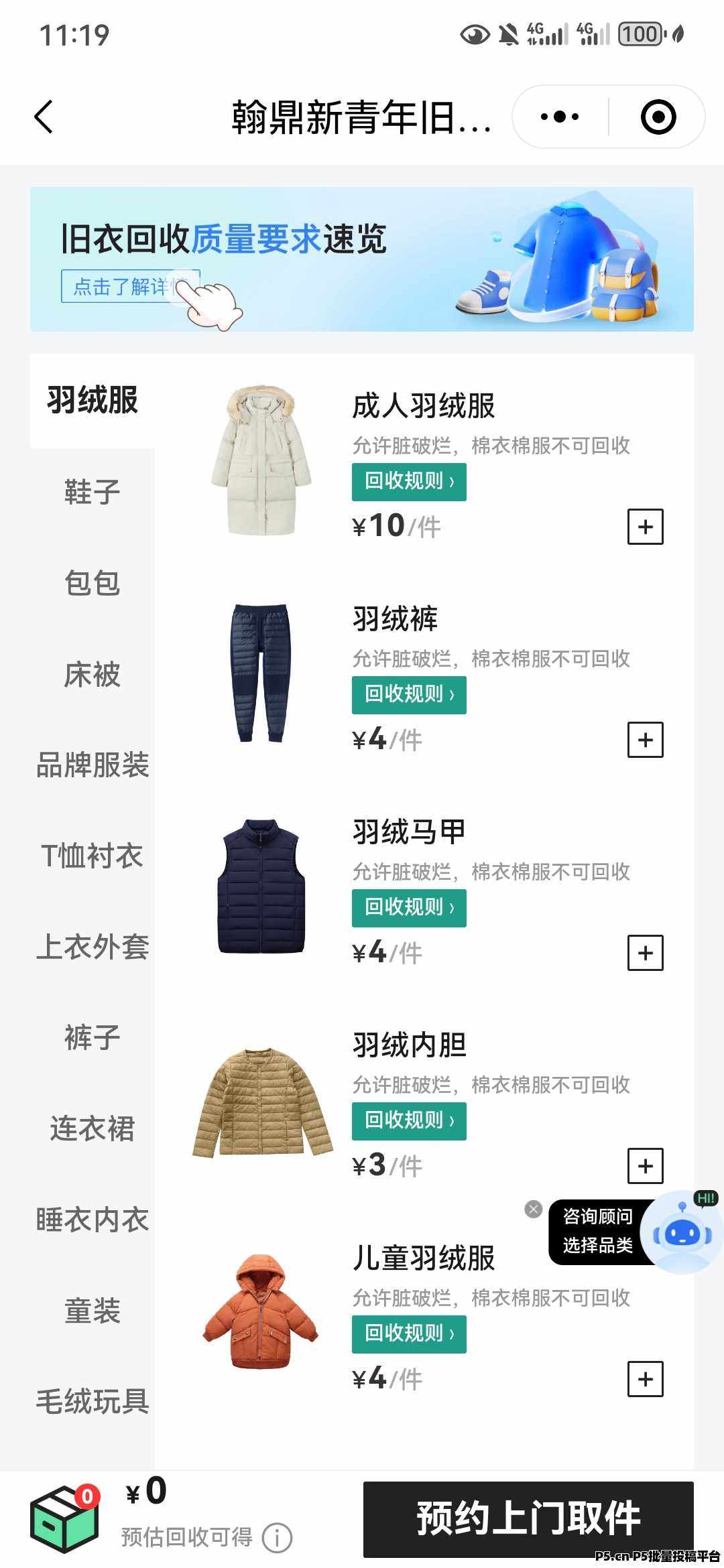Add 成人羽绒服 with its plus button
Viewport: 724px width, 1568px height.
click(645, 527)
